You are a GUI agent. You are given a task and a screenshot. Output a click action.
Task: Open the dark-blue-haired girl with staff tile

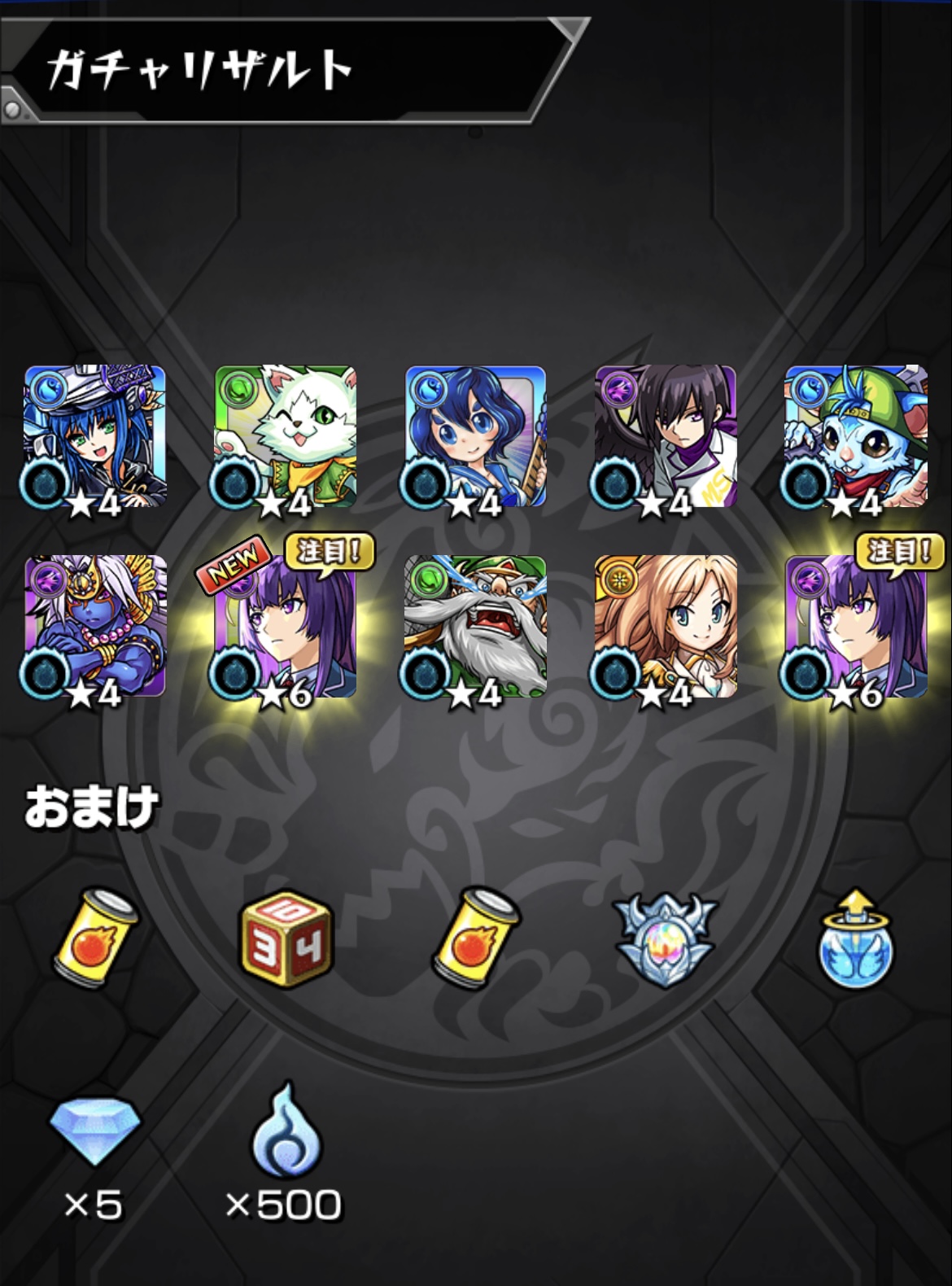click(x=476, y=436)
